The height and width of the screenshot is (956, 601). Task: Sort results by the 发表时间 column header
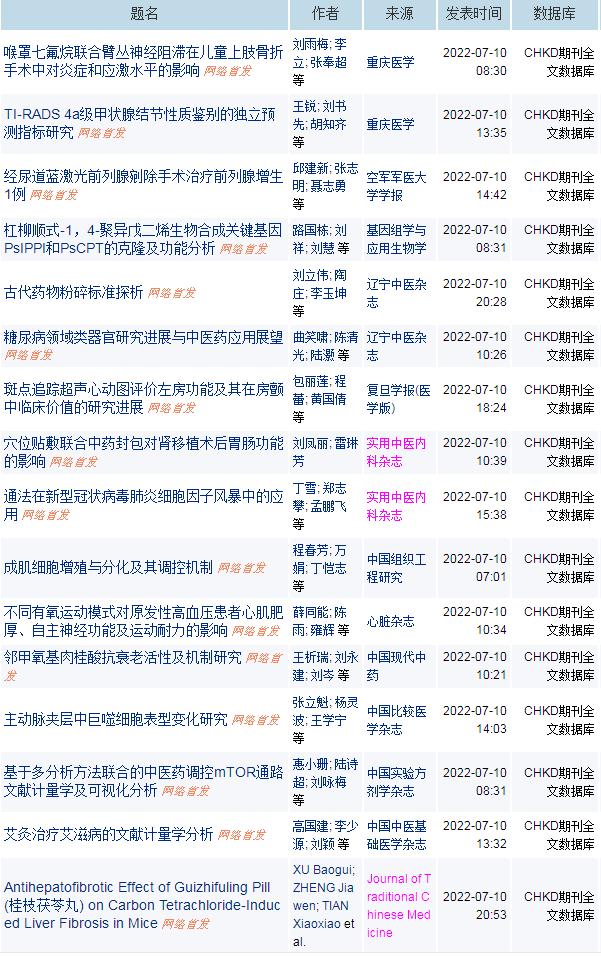[x=474, y=14]
